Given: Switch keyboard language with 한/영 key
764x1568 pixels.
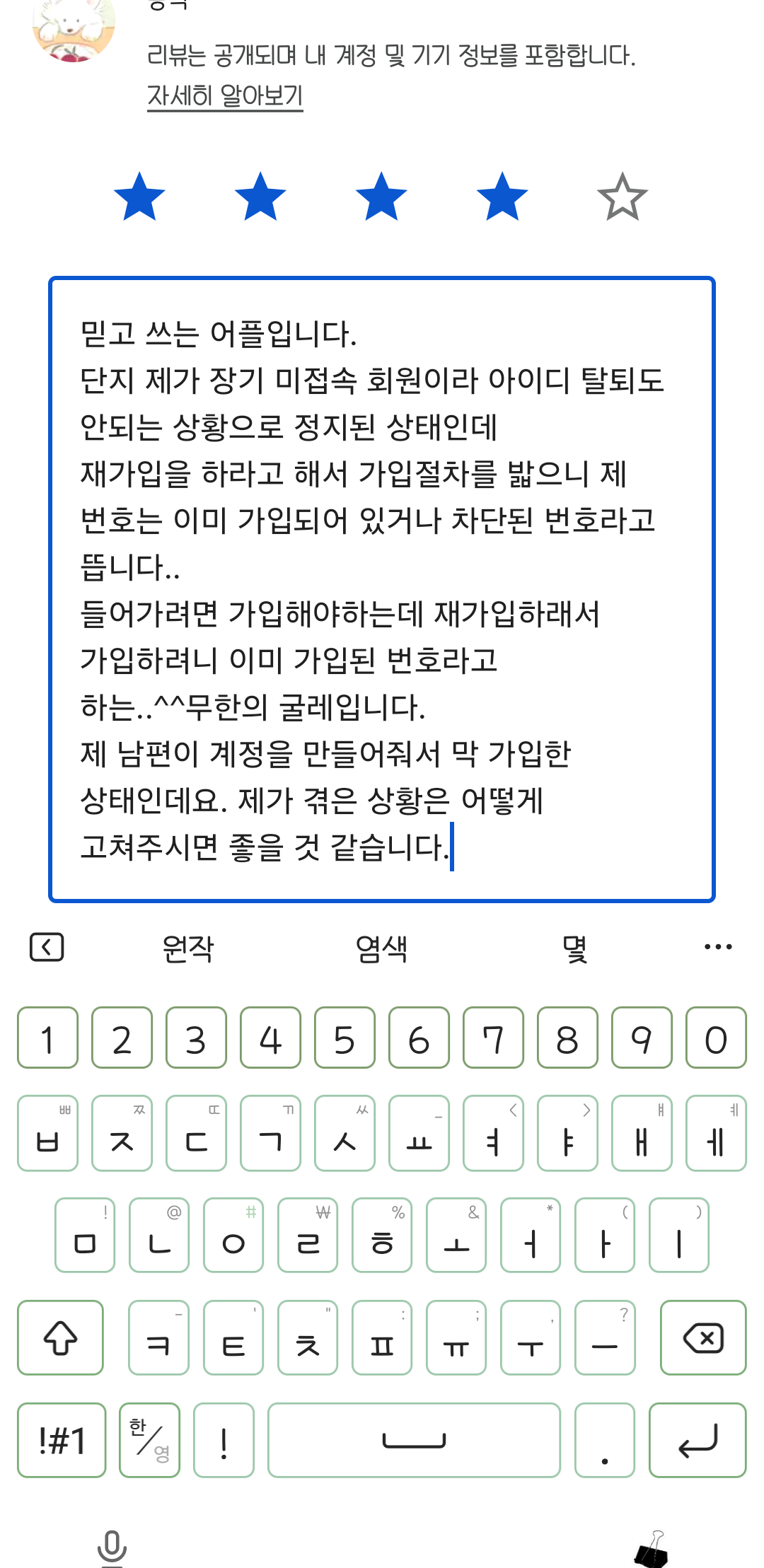Looking at the screenshot, I should (x=149, y=1441).
